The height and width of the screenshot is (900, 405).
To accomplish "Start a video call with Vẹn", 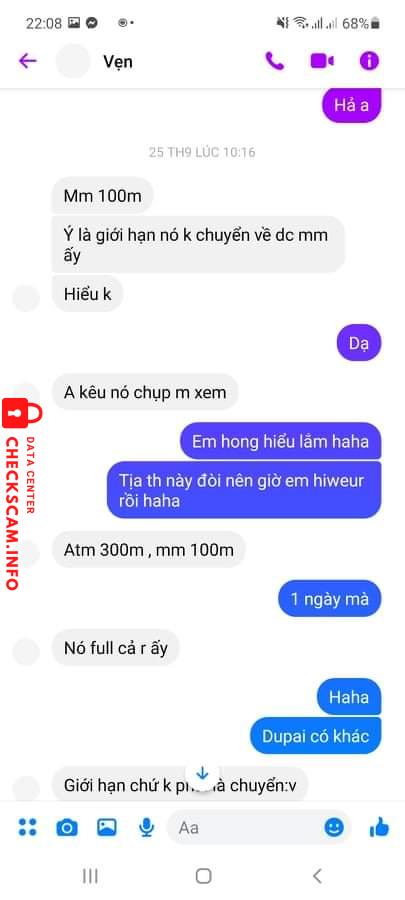I will tap(322, 61).
